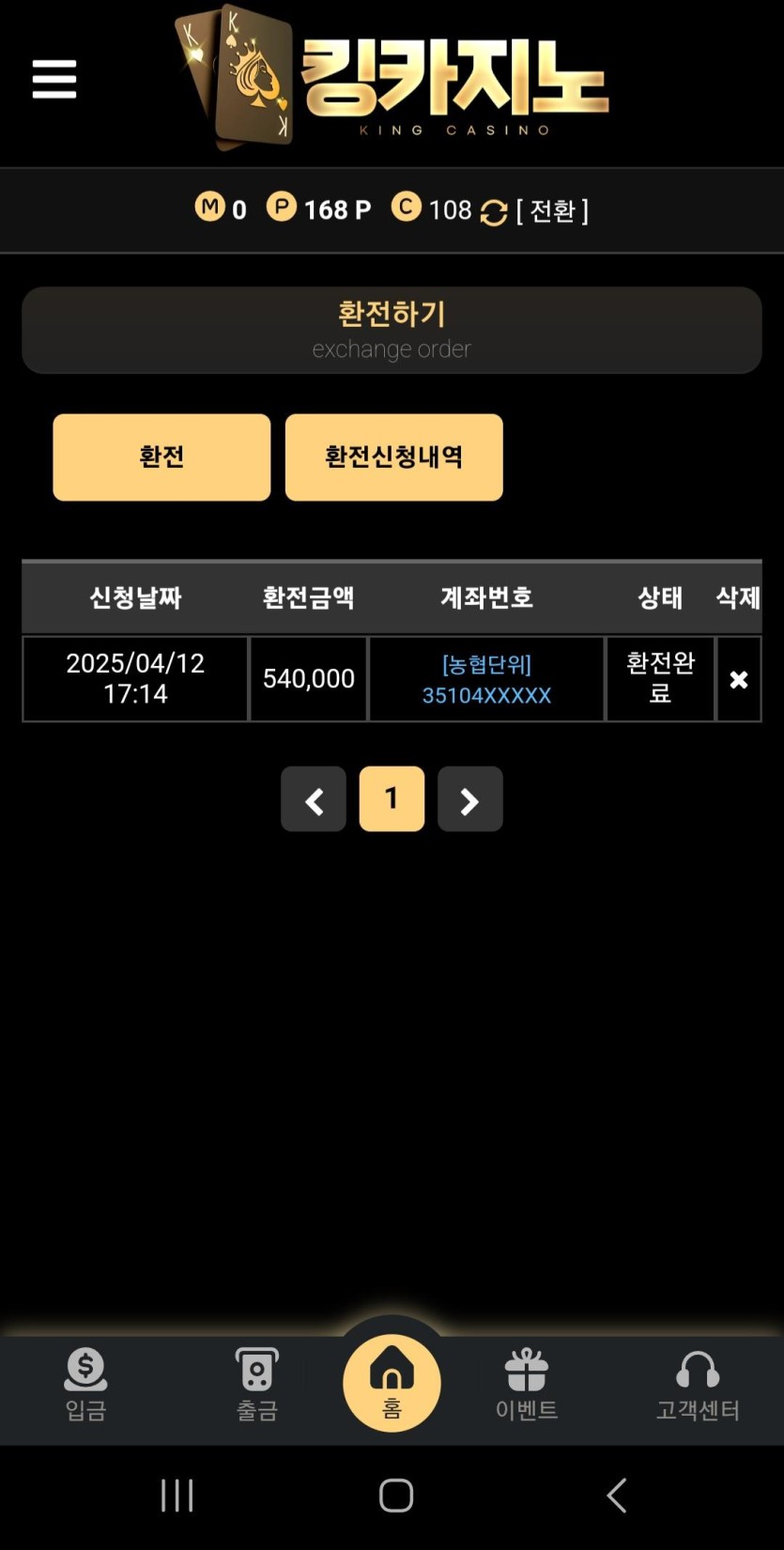Select page 1 in pagination
This screenshot has width=784, height=1550.
pyautogui.click(x=392, y=799)
